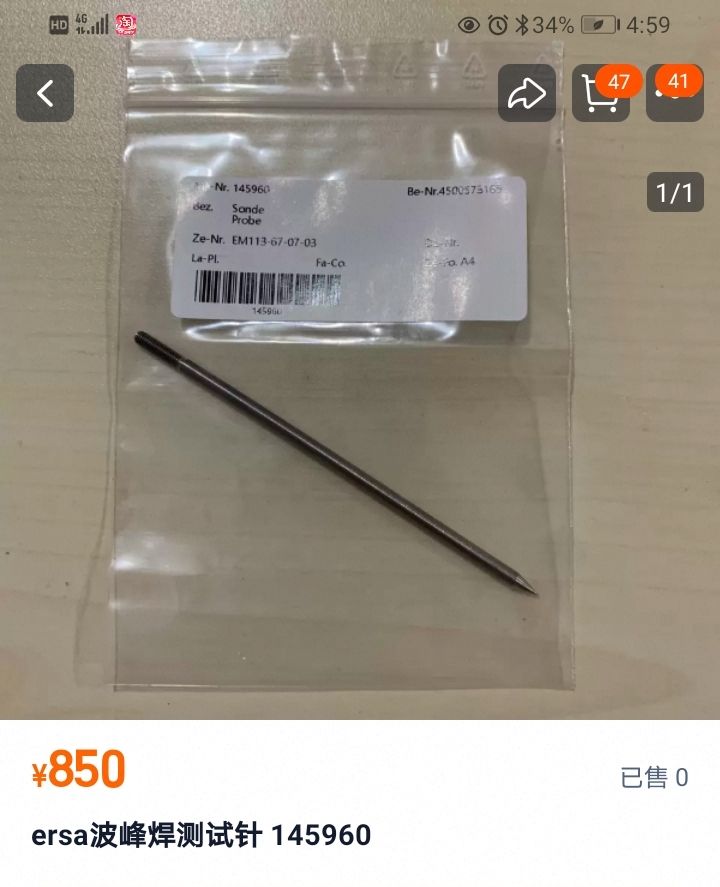Open the more options menu
720x887 pixels.
tap(674, 94)
